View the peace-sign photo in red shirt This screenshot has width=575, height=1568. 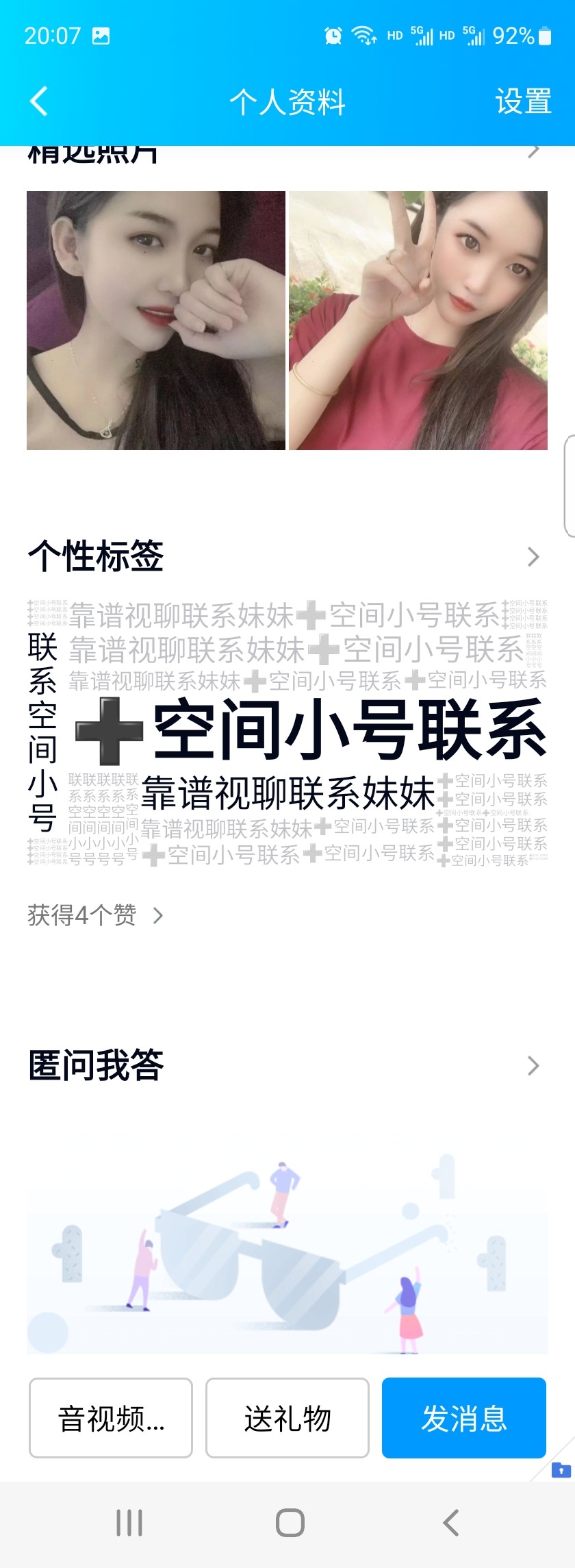pos(418,321)
